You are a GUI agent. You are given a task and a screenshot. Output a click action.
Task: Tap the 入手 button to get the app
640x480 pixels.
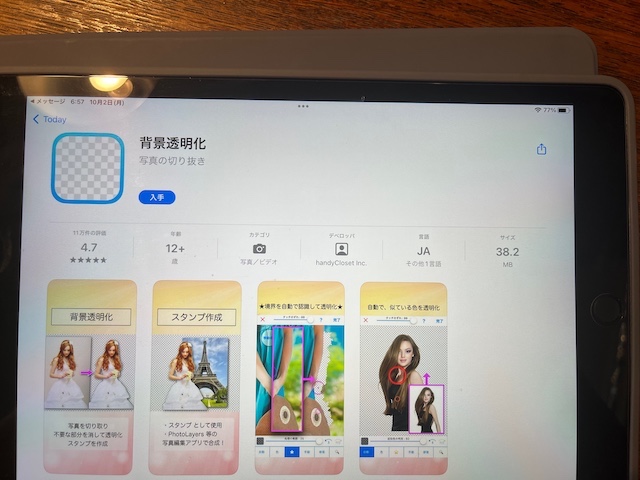156,197
